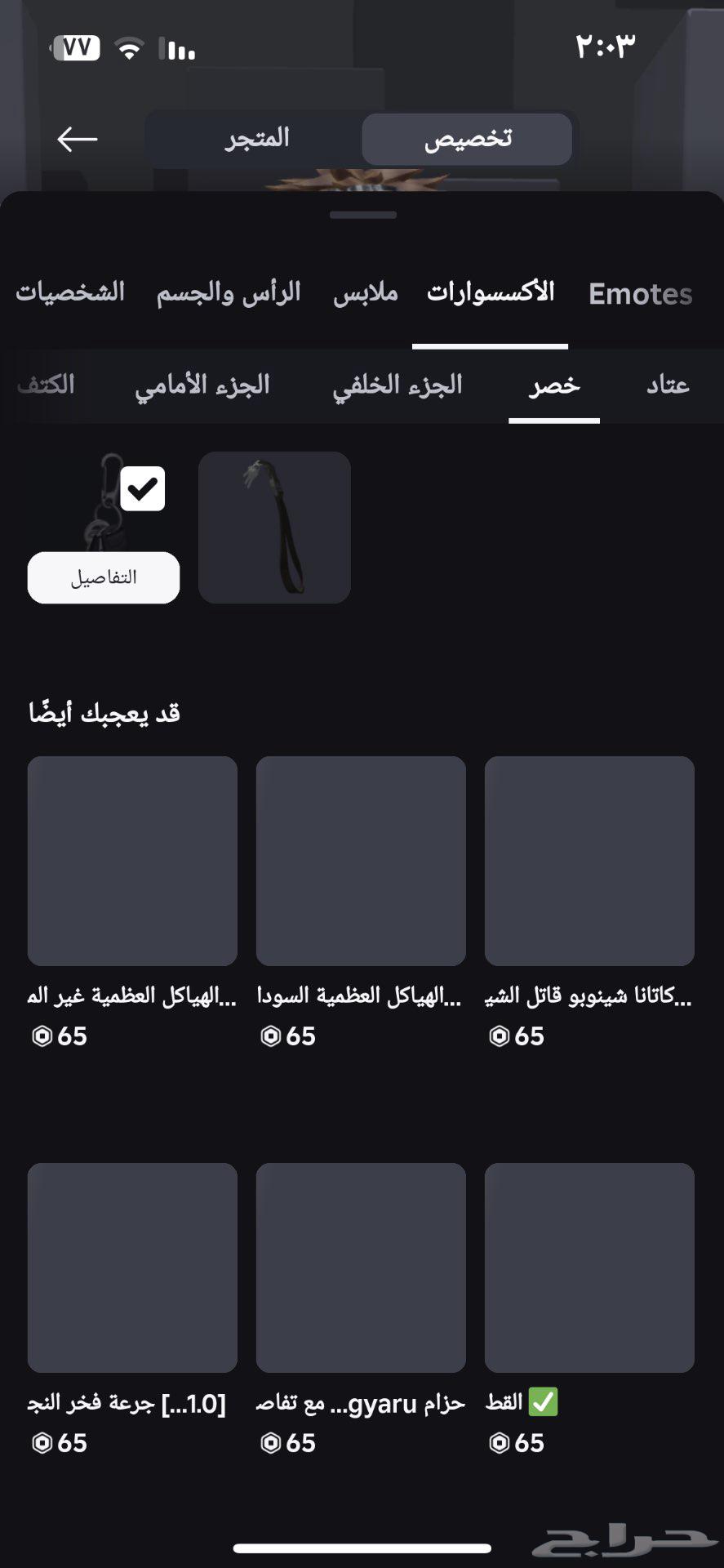Switch to the Emotes category tab
724x1568 pixels.
[x=639, y=294]
